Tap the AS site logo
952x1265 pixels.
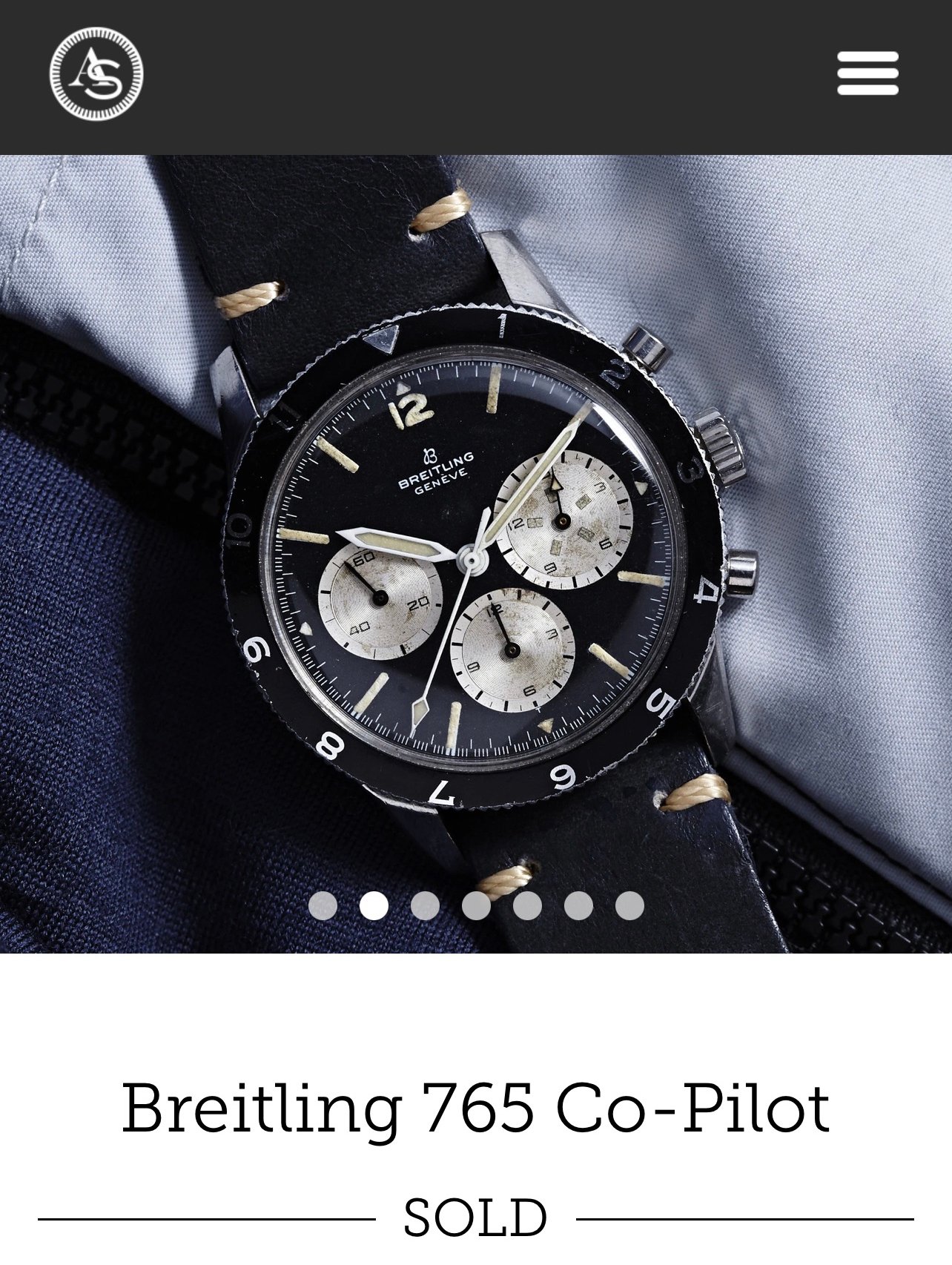click(96, 74)
